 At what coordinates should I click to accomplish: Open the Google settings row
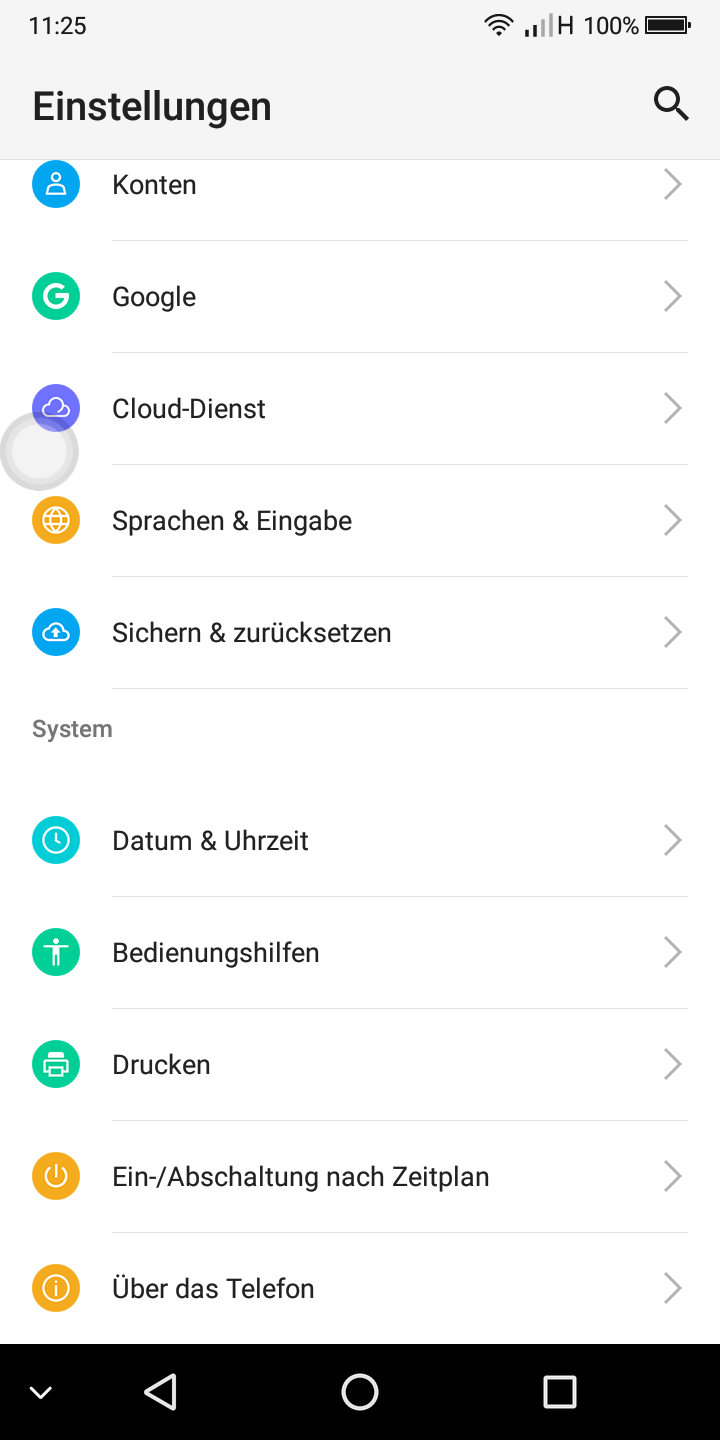coord(360,297)
